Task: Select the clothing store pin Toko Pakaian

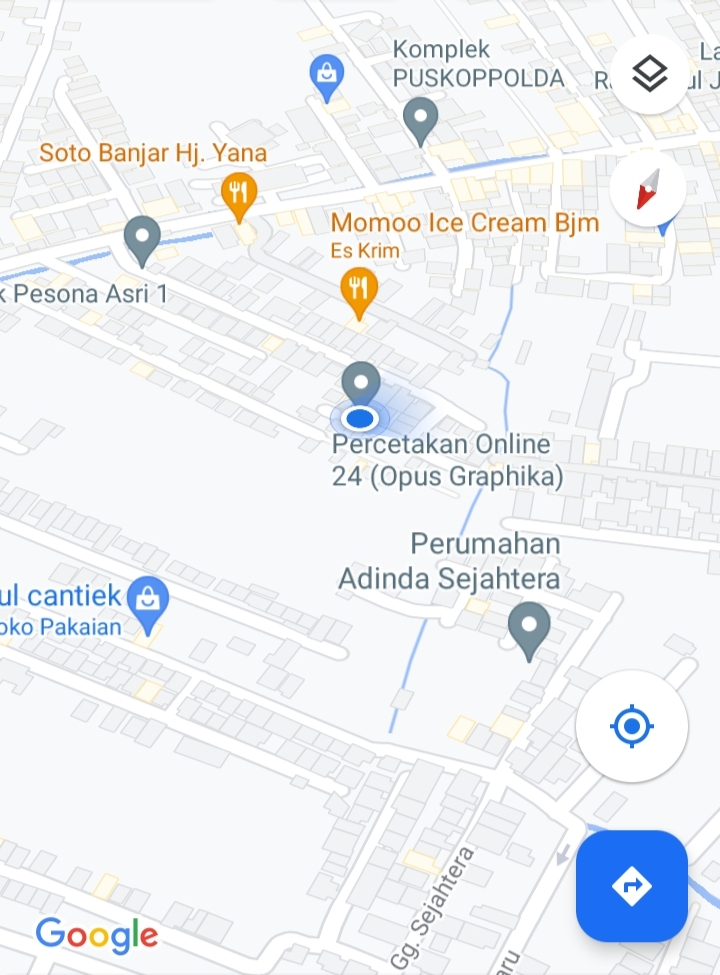Action: coord(149,601)
